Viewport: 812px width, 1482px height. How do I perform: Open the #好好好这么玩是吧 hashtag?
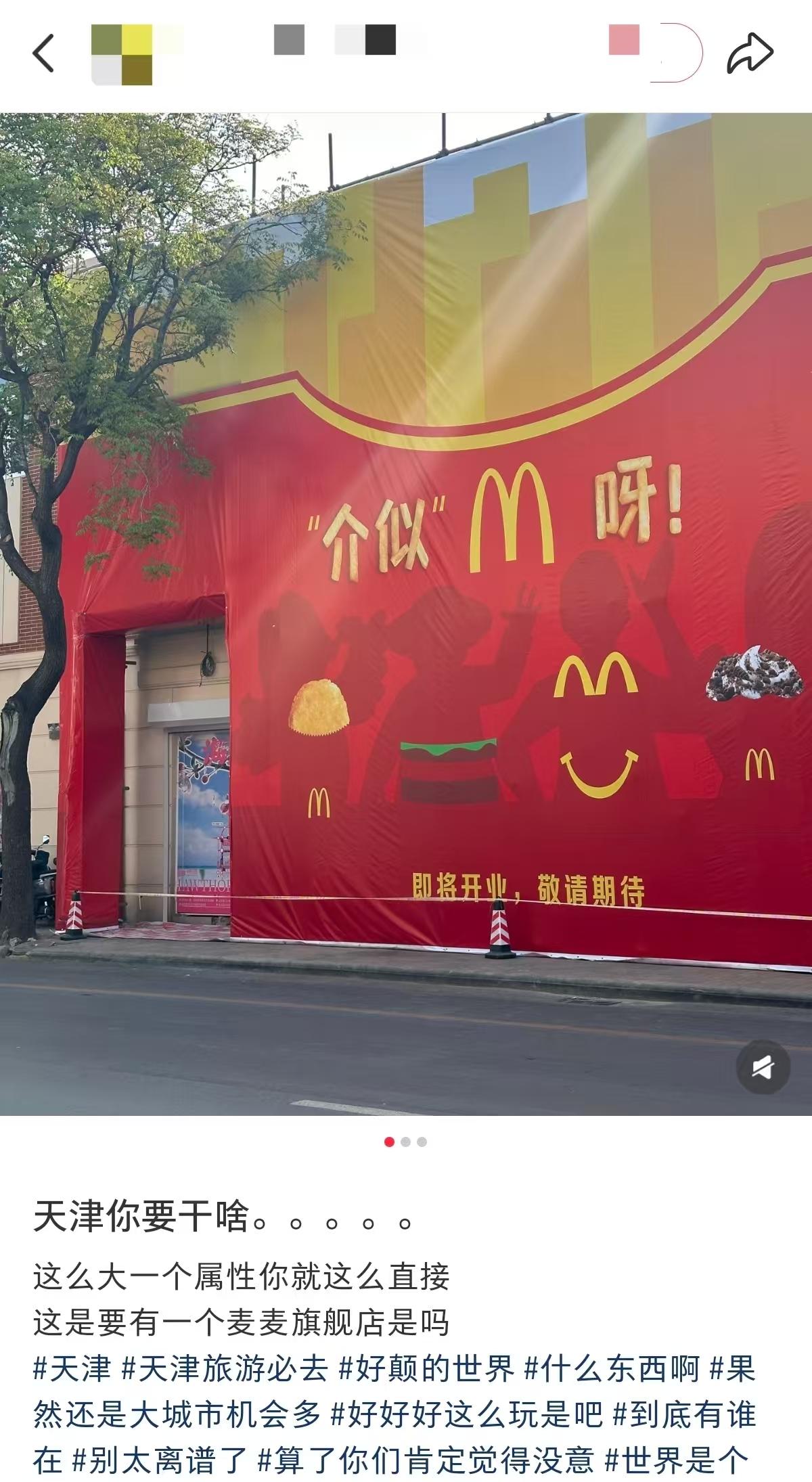(x=466, y=1415)
